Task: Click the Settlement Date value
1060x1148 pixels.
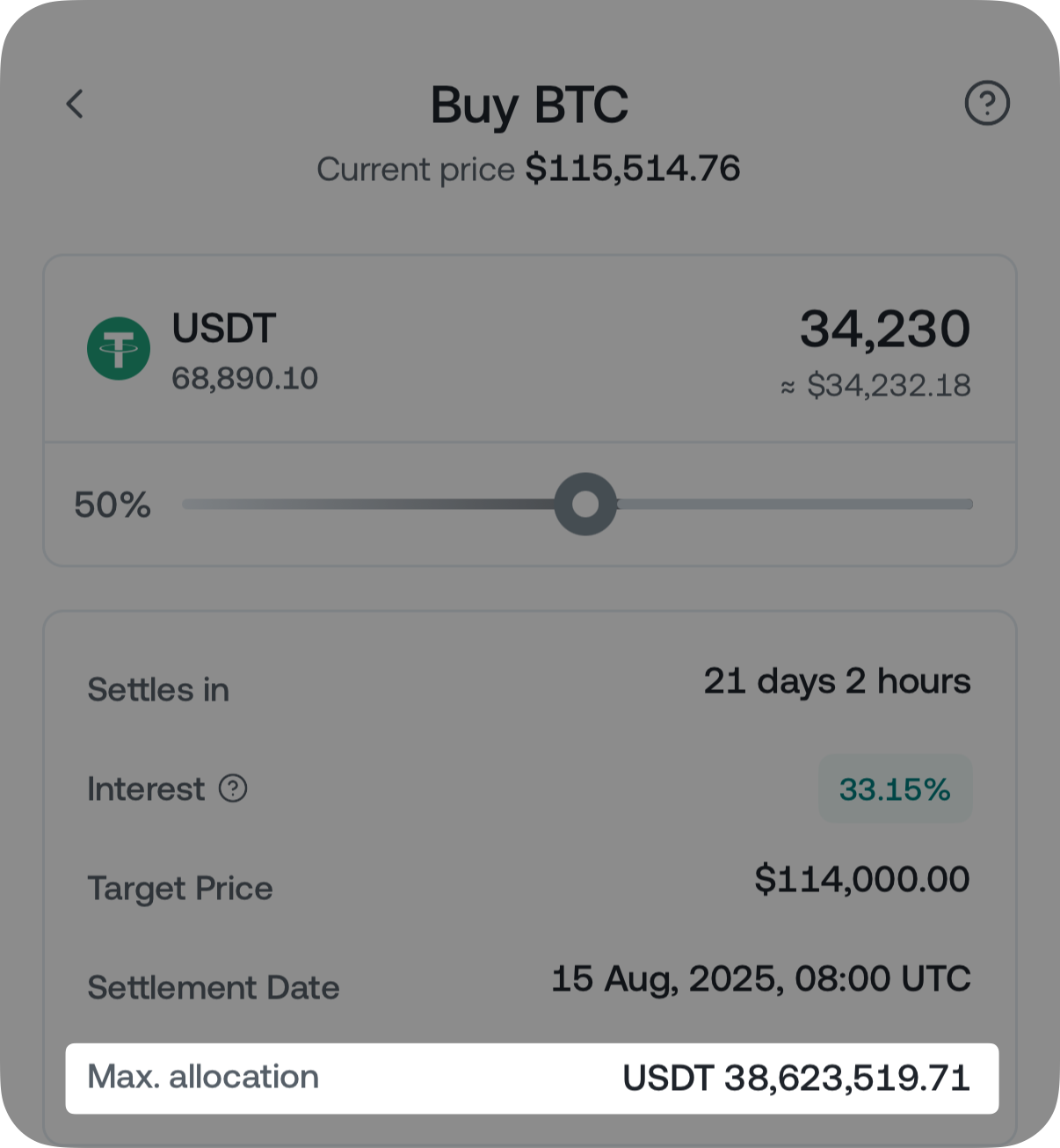Action: (760, 977)
